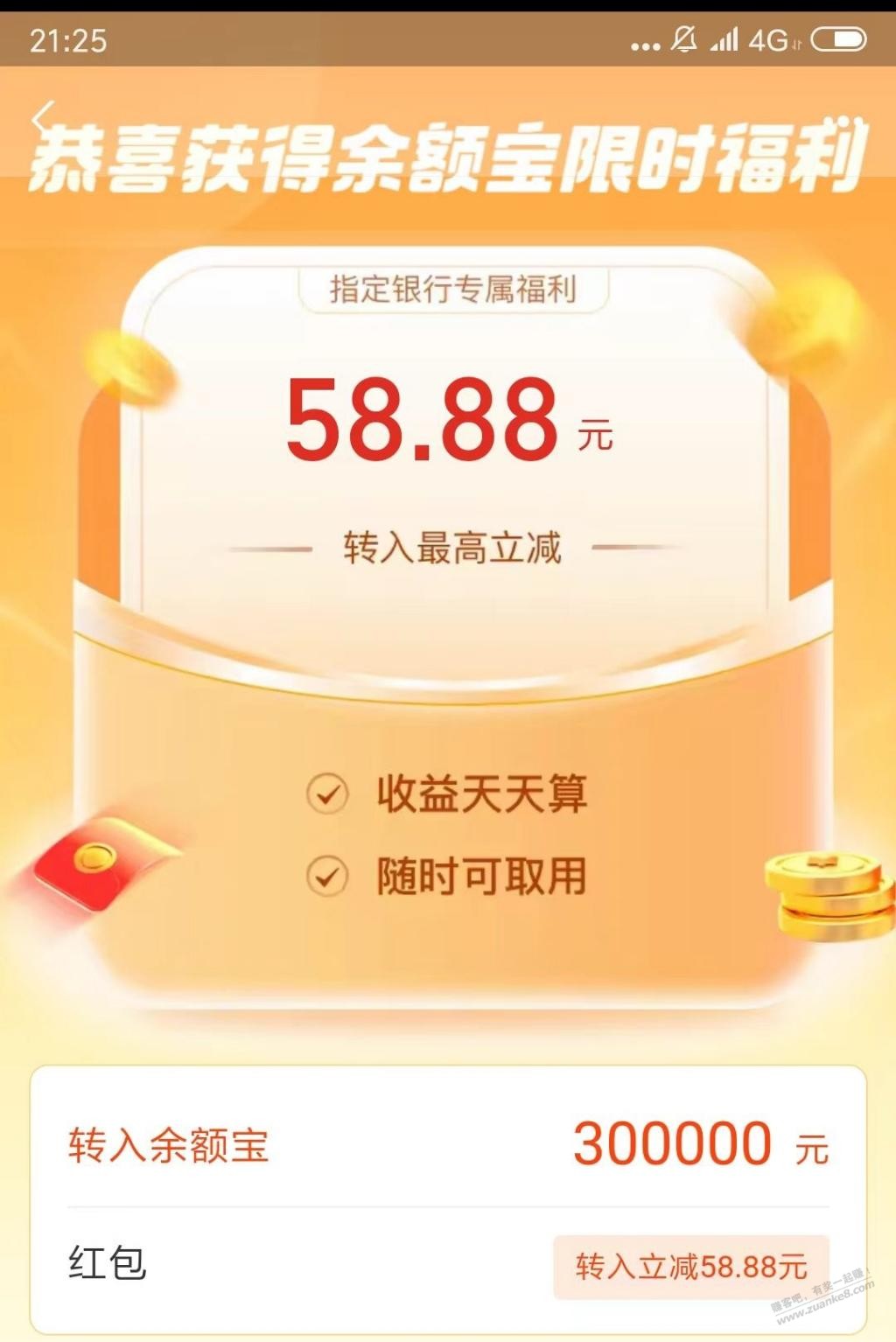Go back using the top-left arrow

click(42, 117)
